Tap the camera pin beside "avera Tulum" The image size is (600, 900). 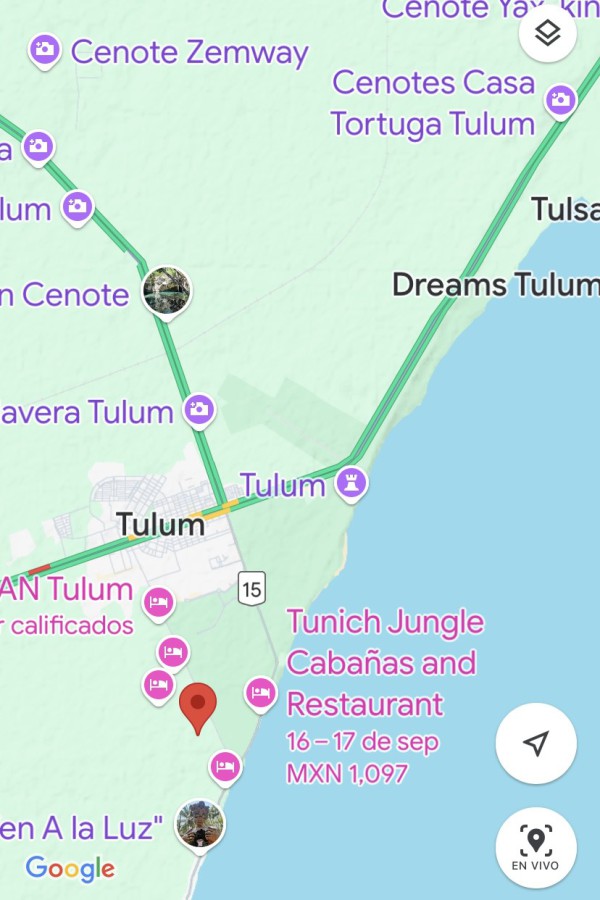[199, 409]
